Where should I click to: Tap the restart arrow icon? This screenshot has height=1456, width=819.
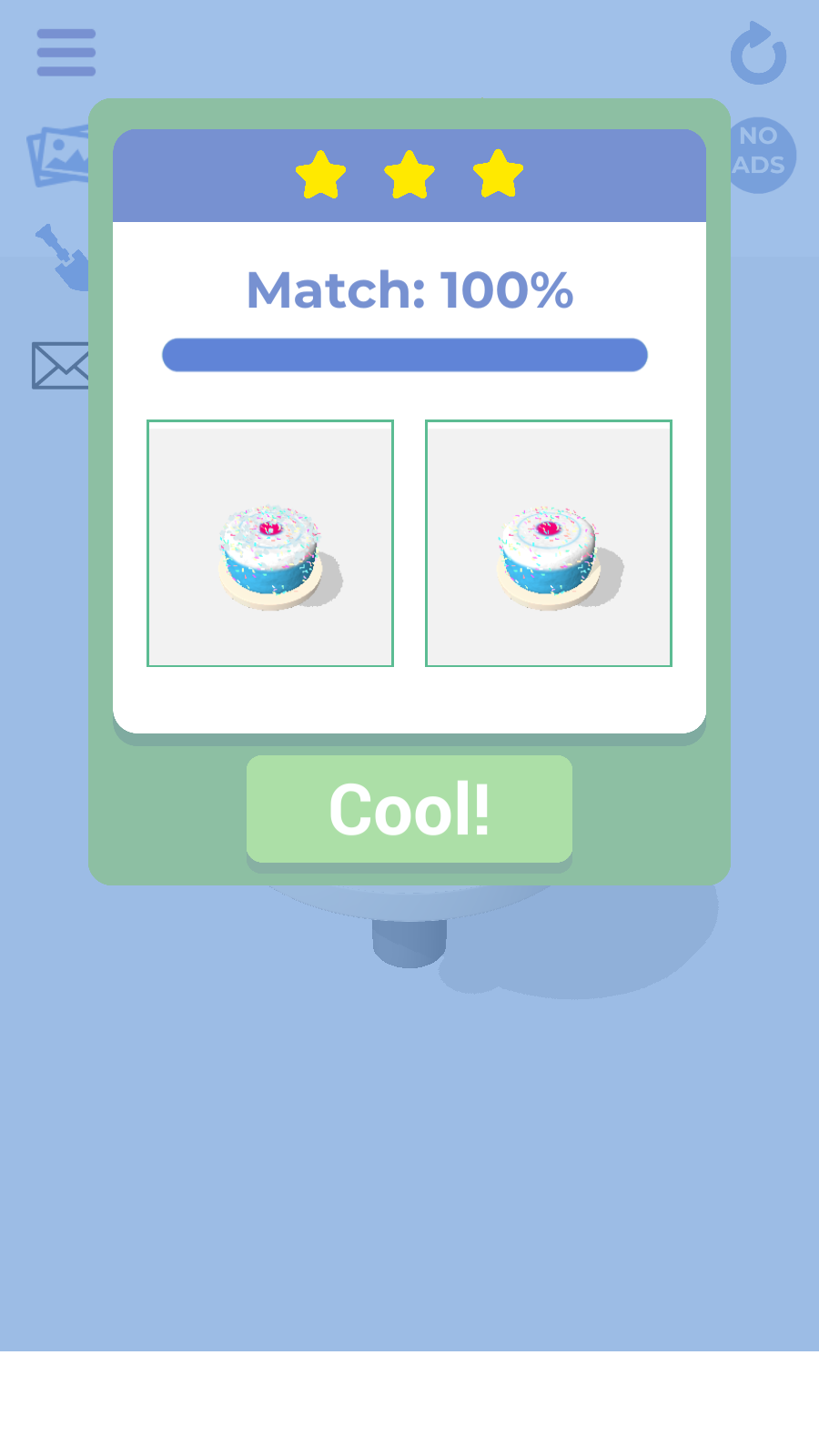click(758, 55)
